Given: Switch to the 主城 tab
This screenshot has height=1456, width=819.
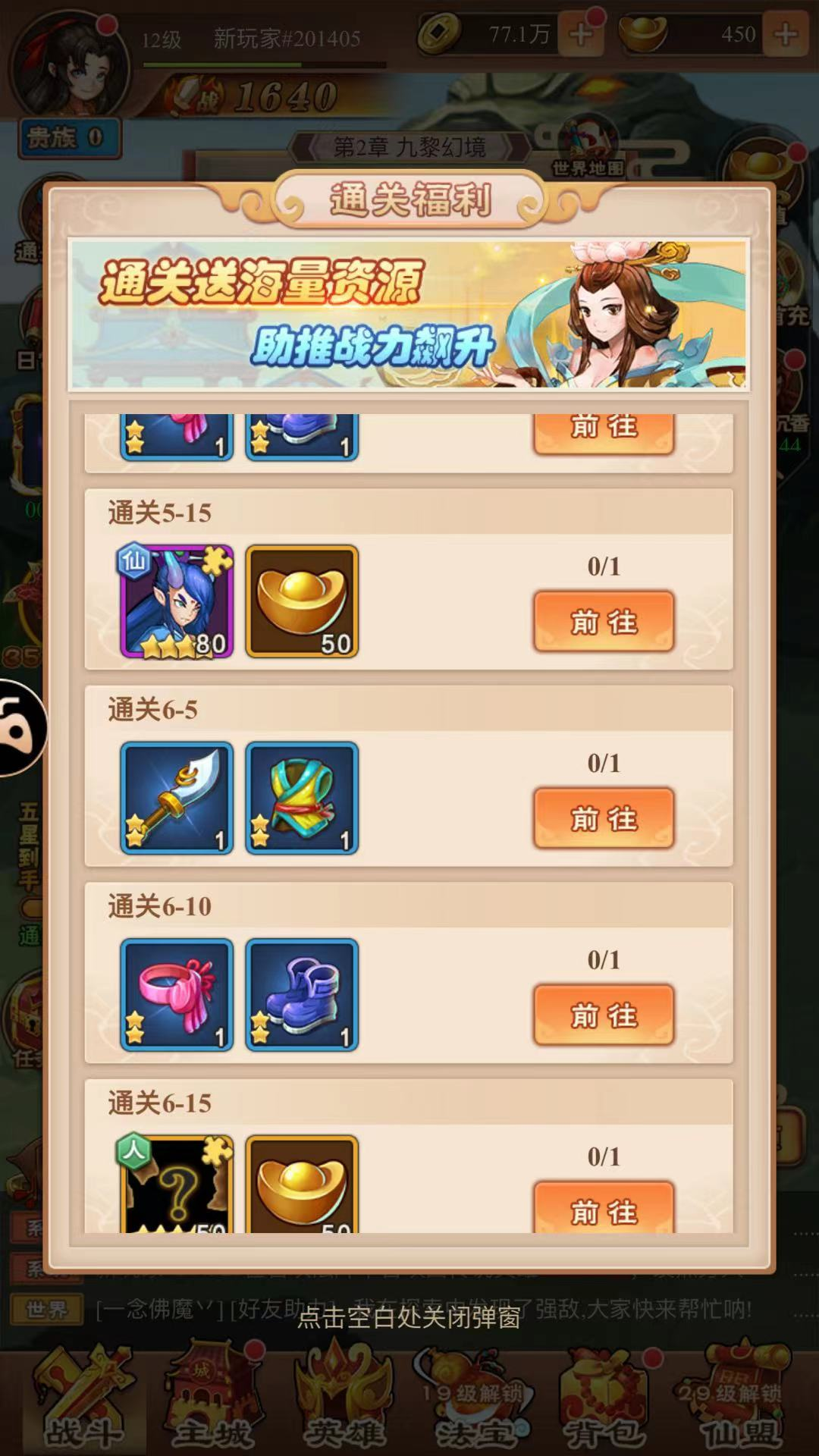Looking at the screenshot, I should 212,1403.
